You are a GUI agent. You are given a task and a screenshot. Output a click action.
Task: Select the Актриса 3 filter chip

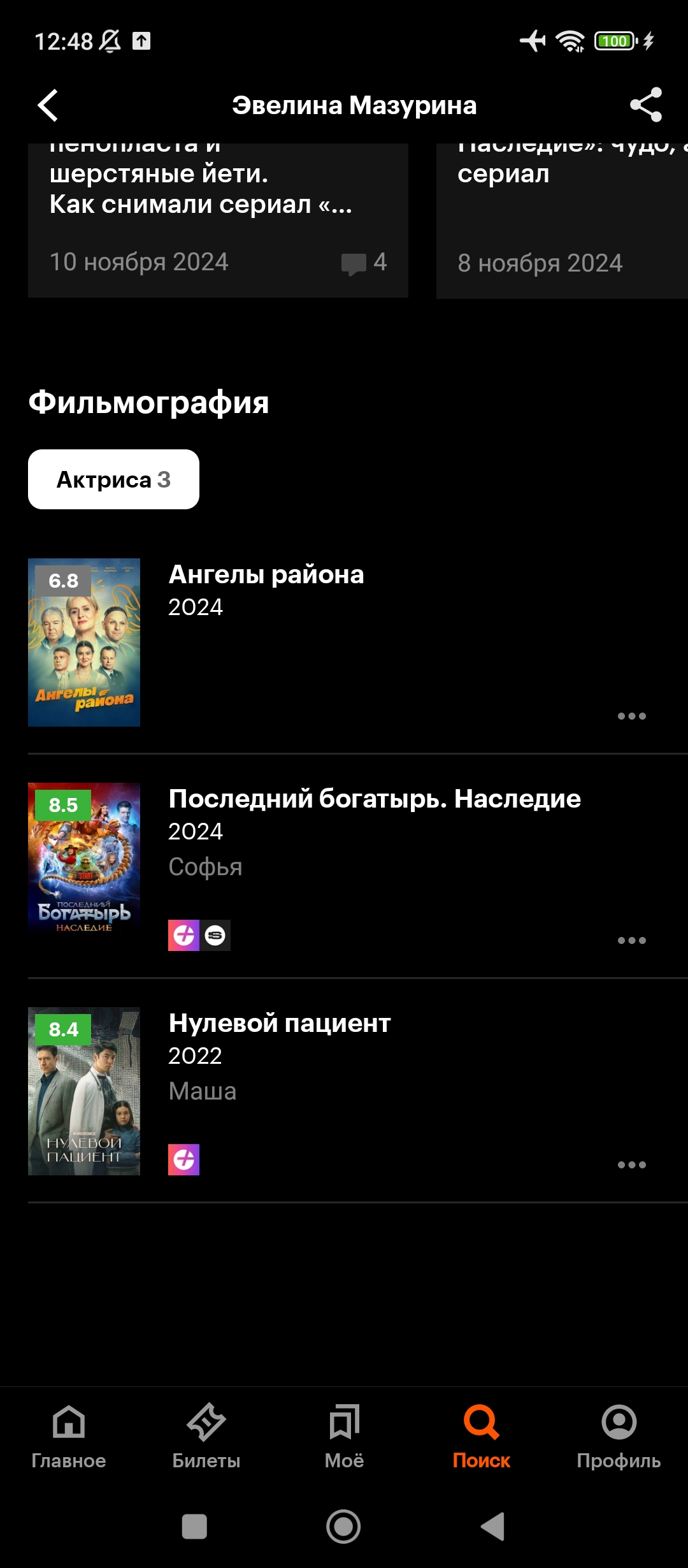click(113, 479)
